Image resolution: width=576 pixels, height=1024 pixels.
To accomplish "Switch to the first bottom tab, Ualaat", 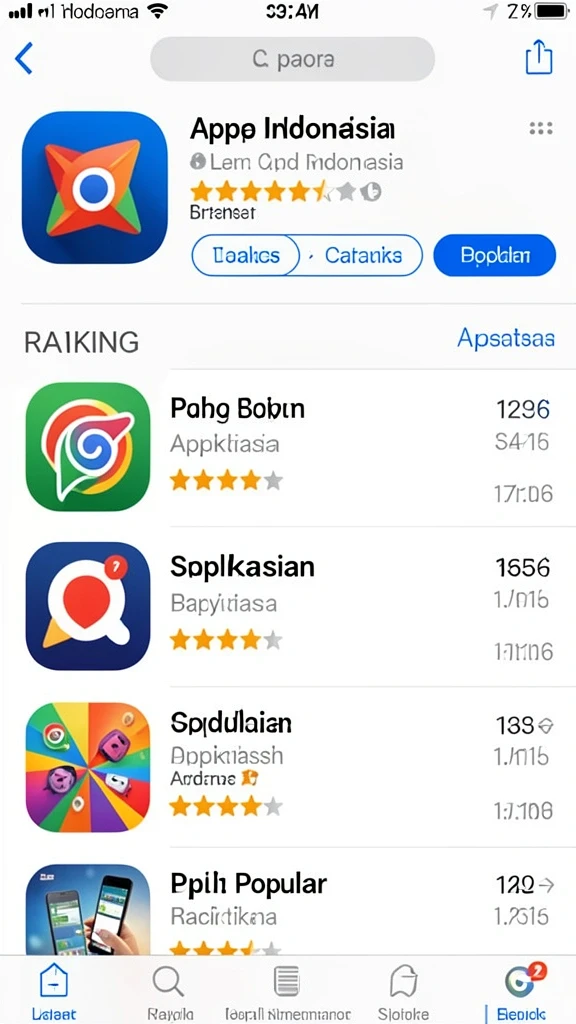I will 54,990.
